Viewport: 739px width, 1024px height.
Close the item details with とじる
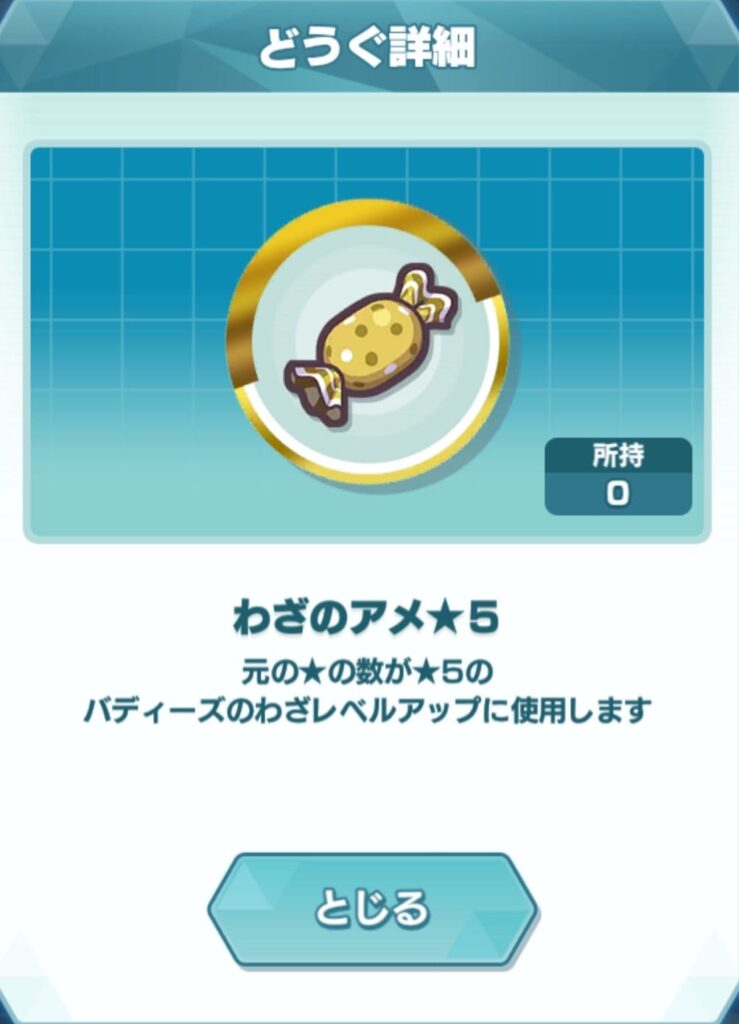(x=372, y=909)
